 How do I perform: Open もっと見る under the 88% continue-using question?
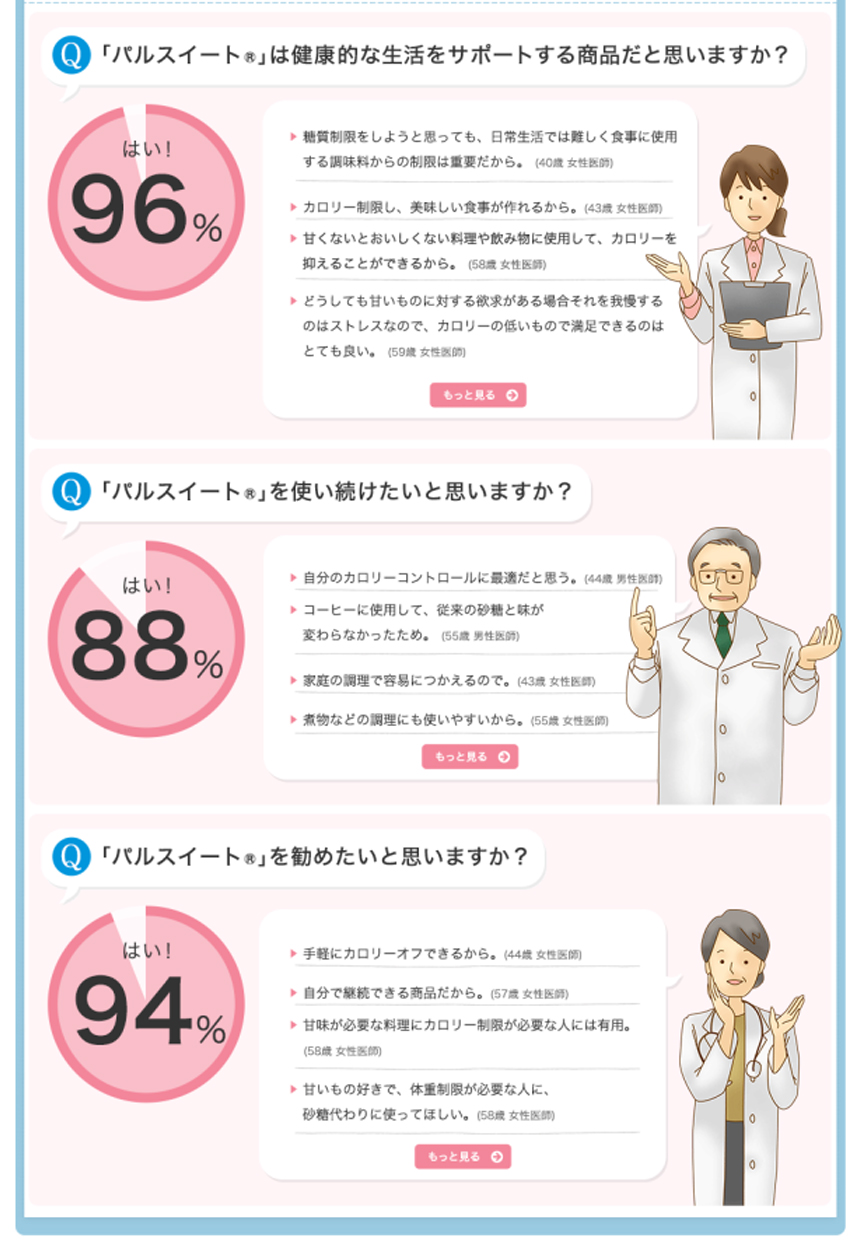click(470, 757)
